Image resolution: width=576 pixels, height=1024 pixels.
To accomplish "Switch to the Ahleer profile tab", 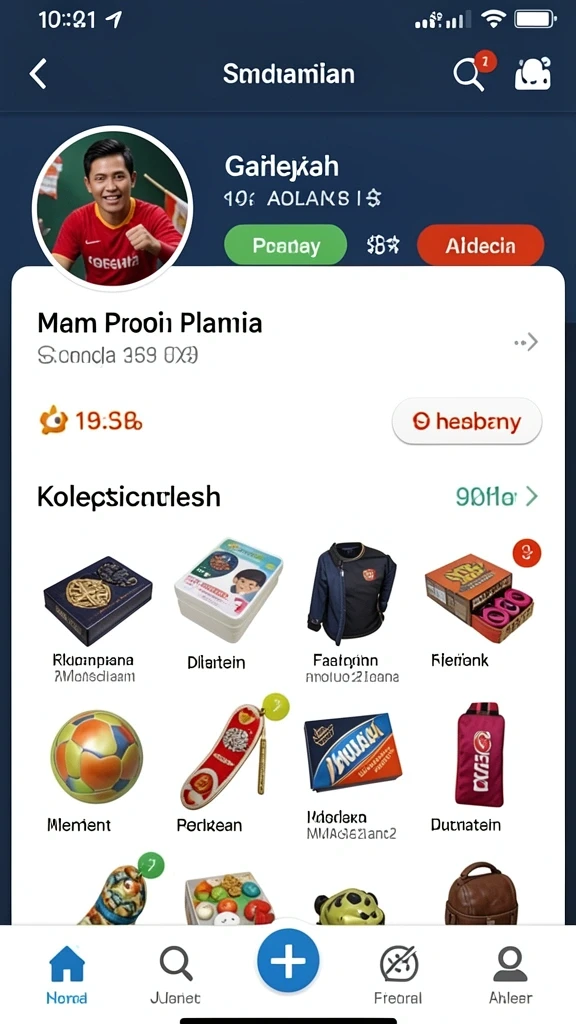I will (x=510, y=975).
